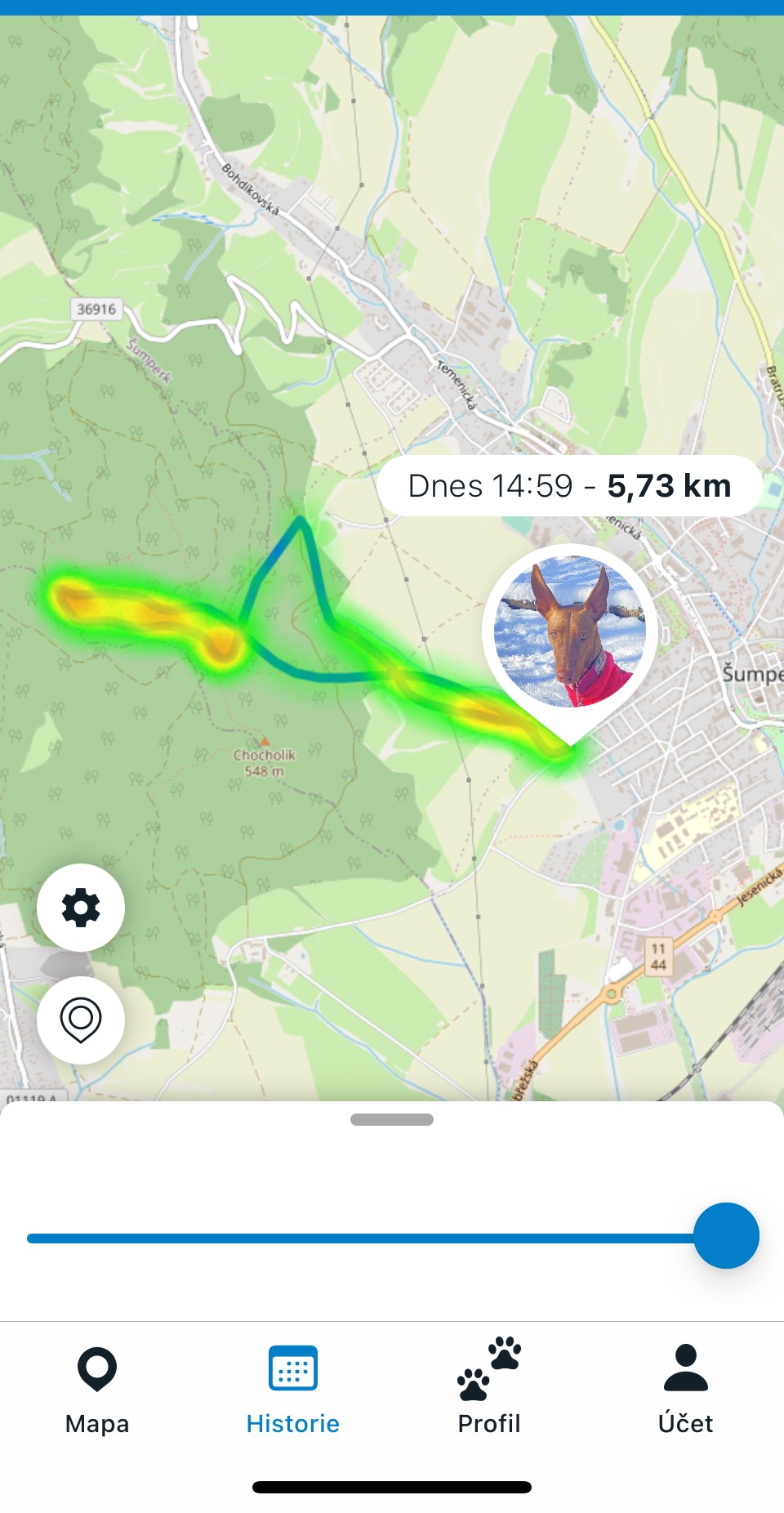The height and width of the screenshot is (1513, 784).
Task: Switch to the Mapa tab
Action: tap(97, 1389)
